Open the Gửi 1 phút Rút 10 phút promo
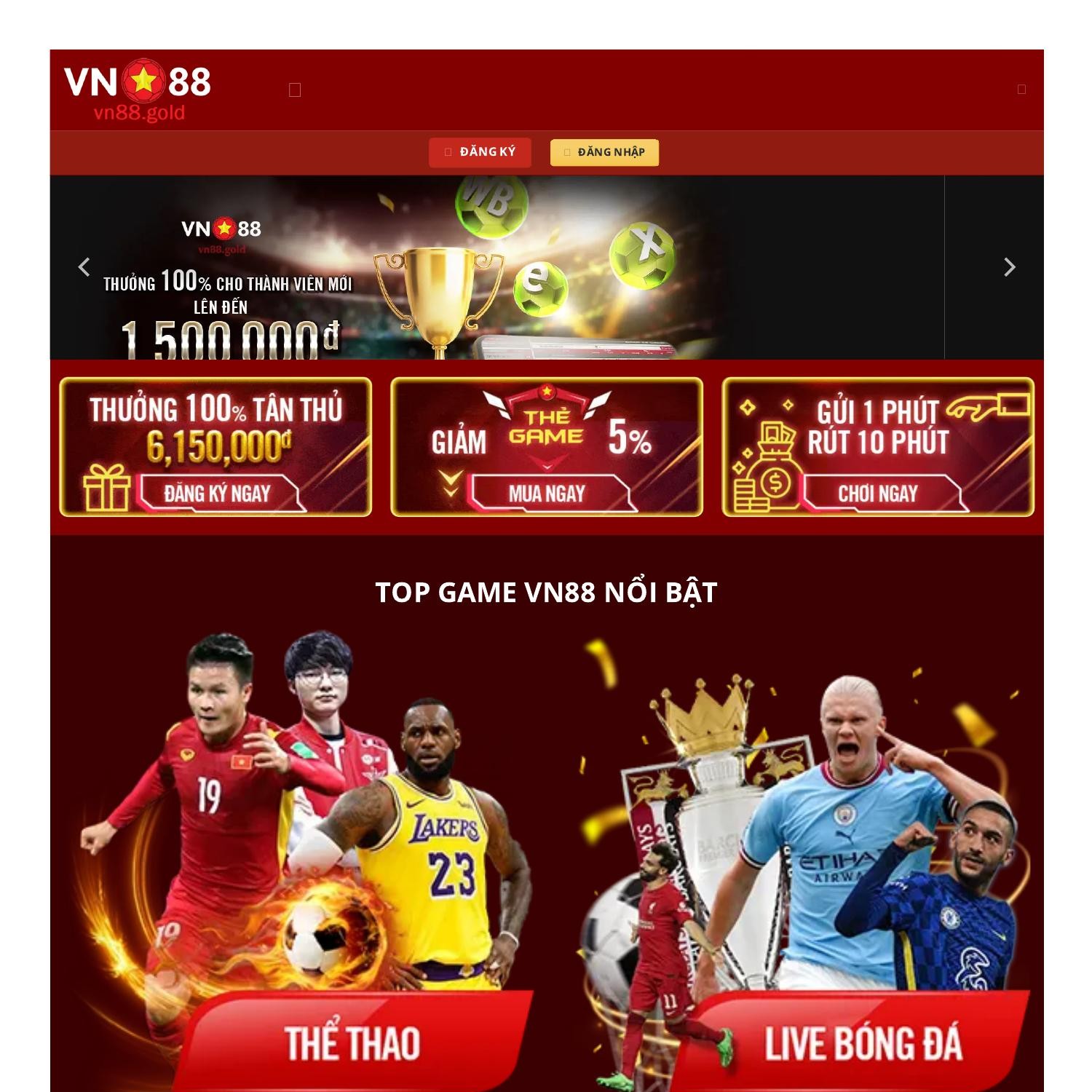 tap(878, 446)
